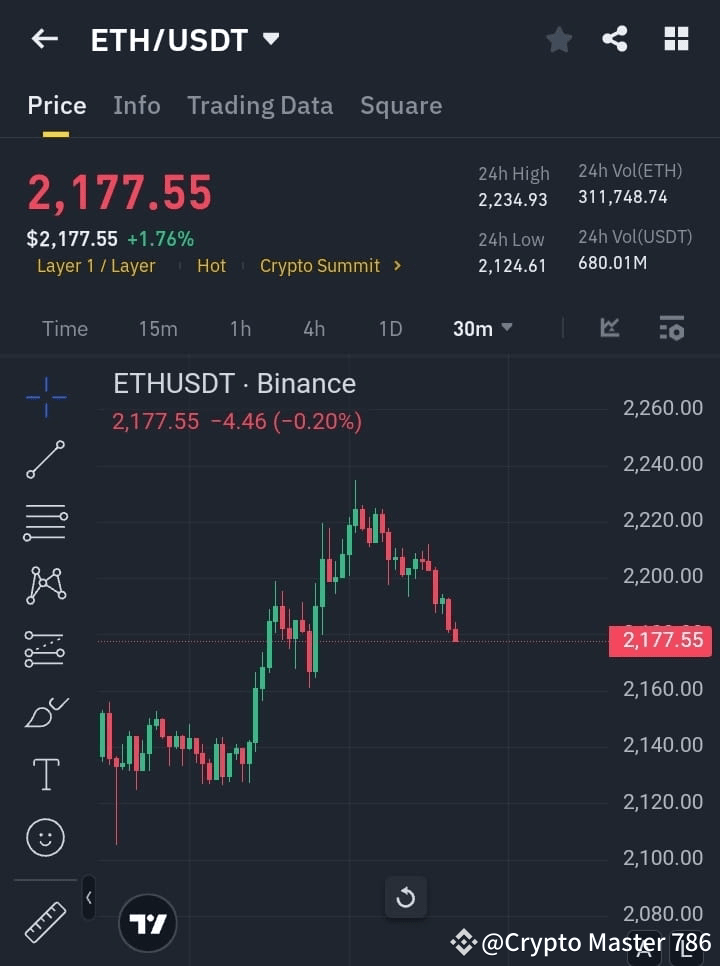Select the crosshair cursor tool
Viewport: 720px width, 966px height.
[x=45, y=397]
